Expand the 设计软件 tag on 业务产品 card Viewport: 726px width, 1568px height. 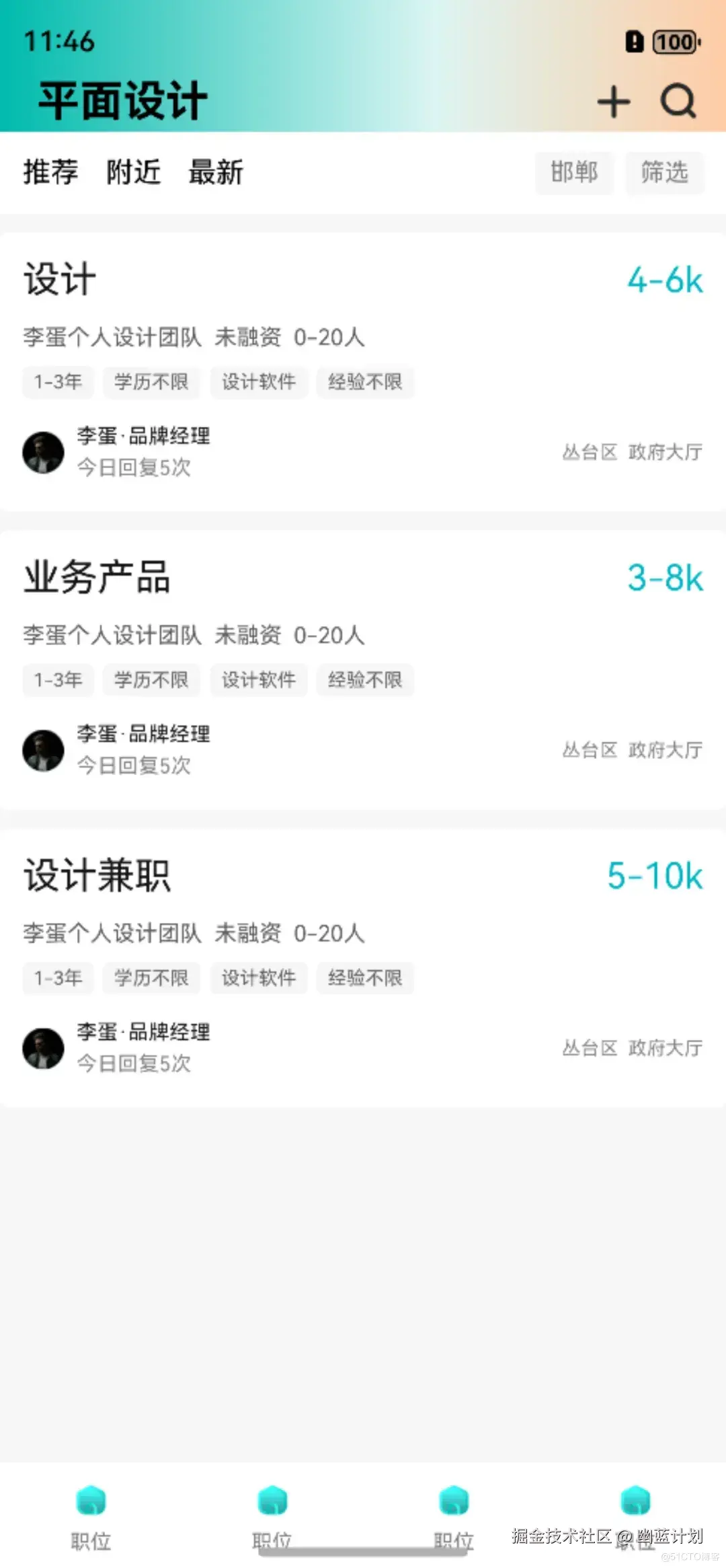tap(258, 680)
